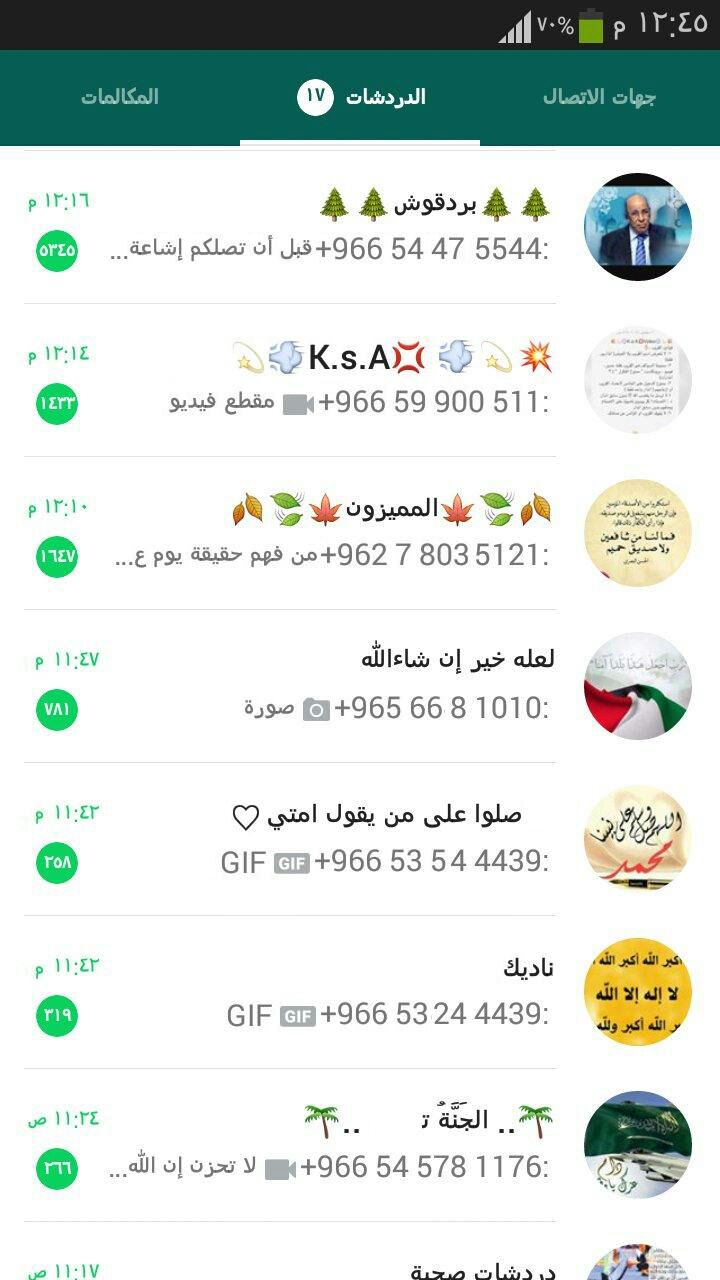This screenshot has height=1280, width=720.
Task: Open the المميزون group chat
Action: pos(330,533)
